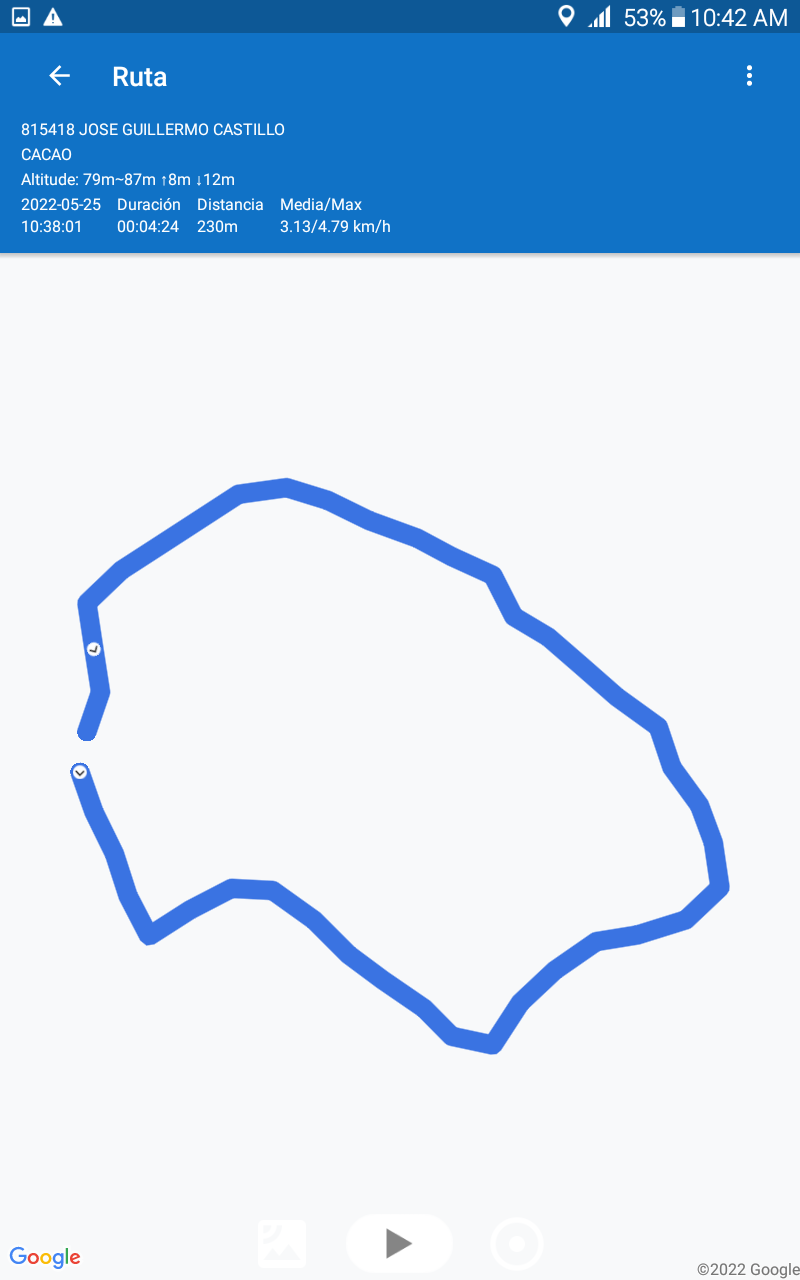Go back using the arrow beside Ruta

(60, 76)
